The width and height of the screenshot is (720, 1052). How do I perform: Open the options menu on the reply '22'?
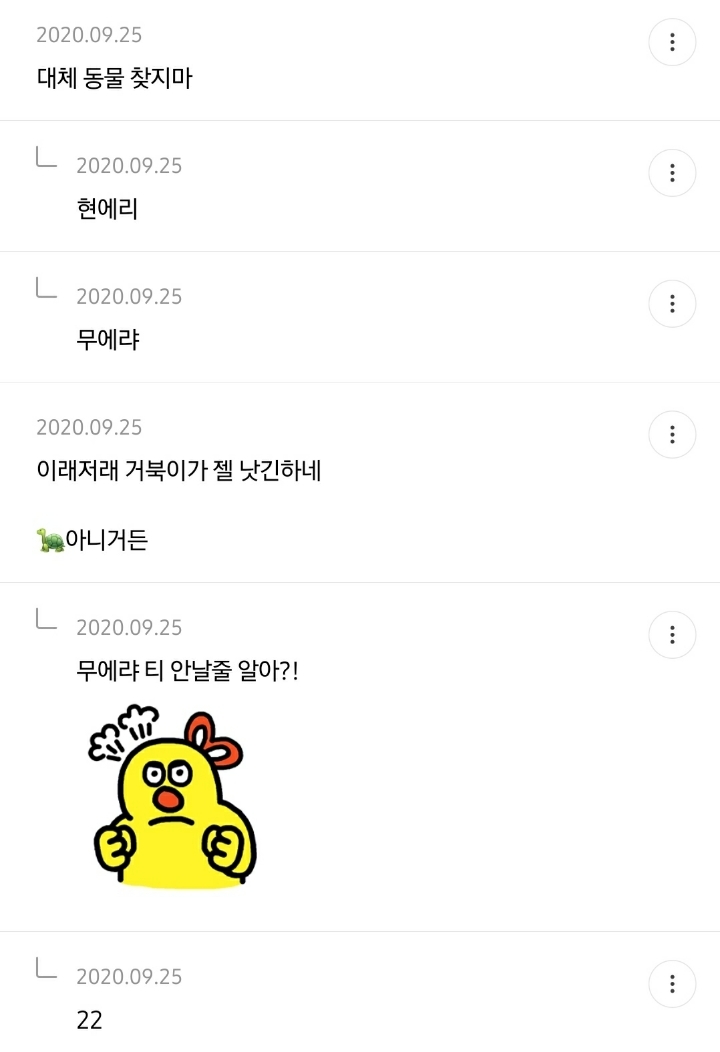pyautogui.click(x=672, y=984)
